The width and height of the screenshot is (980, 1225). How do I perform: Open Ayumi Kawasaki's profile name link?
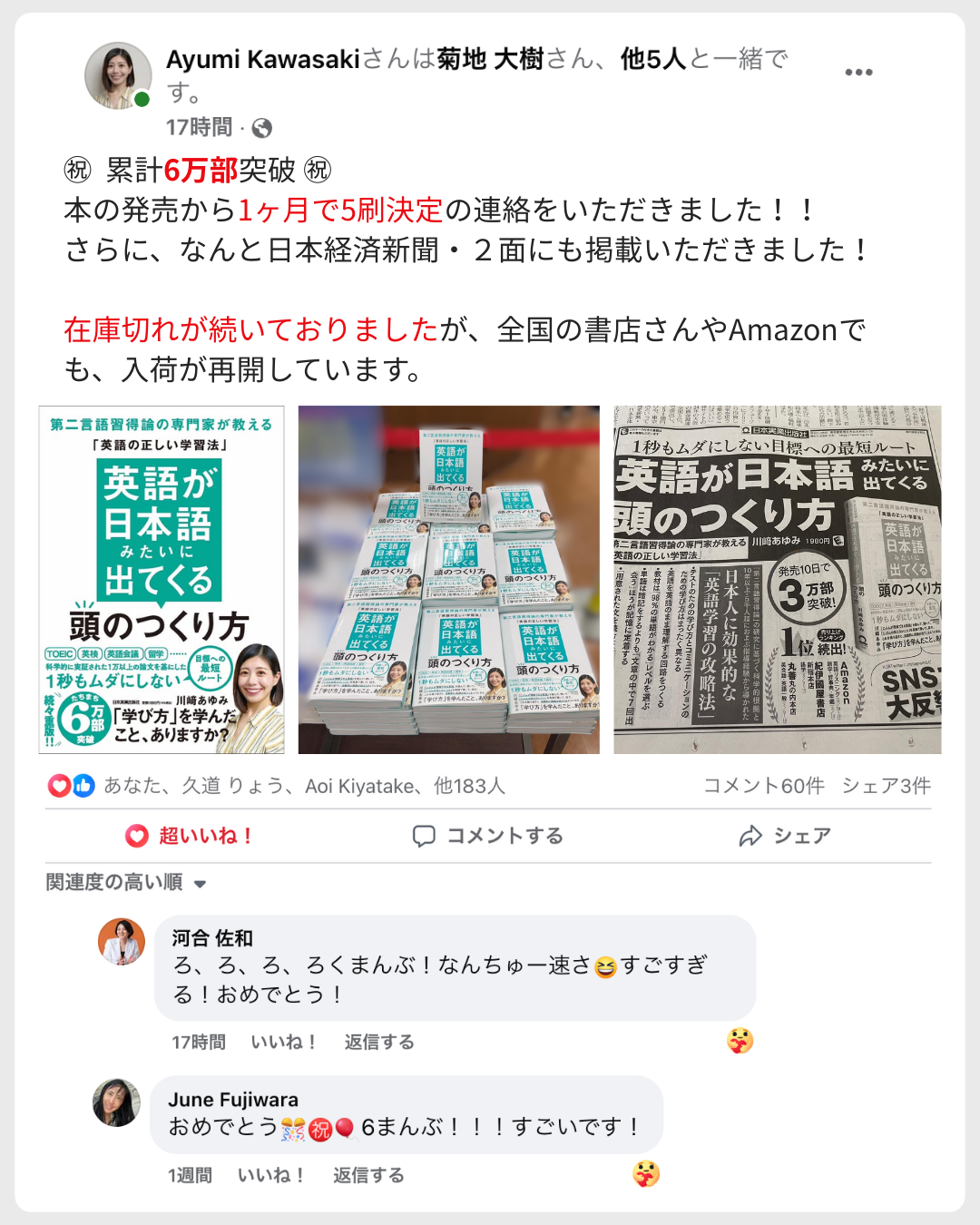(x=263, y=59)
